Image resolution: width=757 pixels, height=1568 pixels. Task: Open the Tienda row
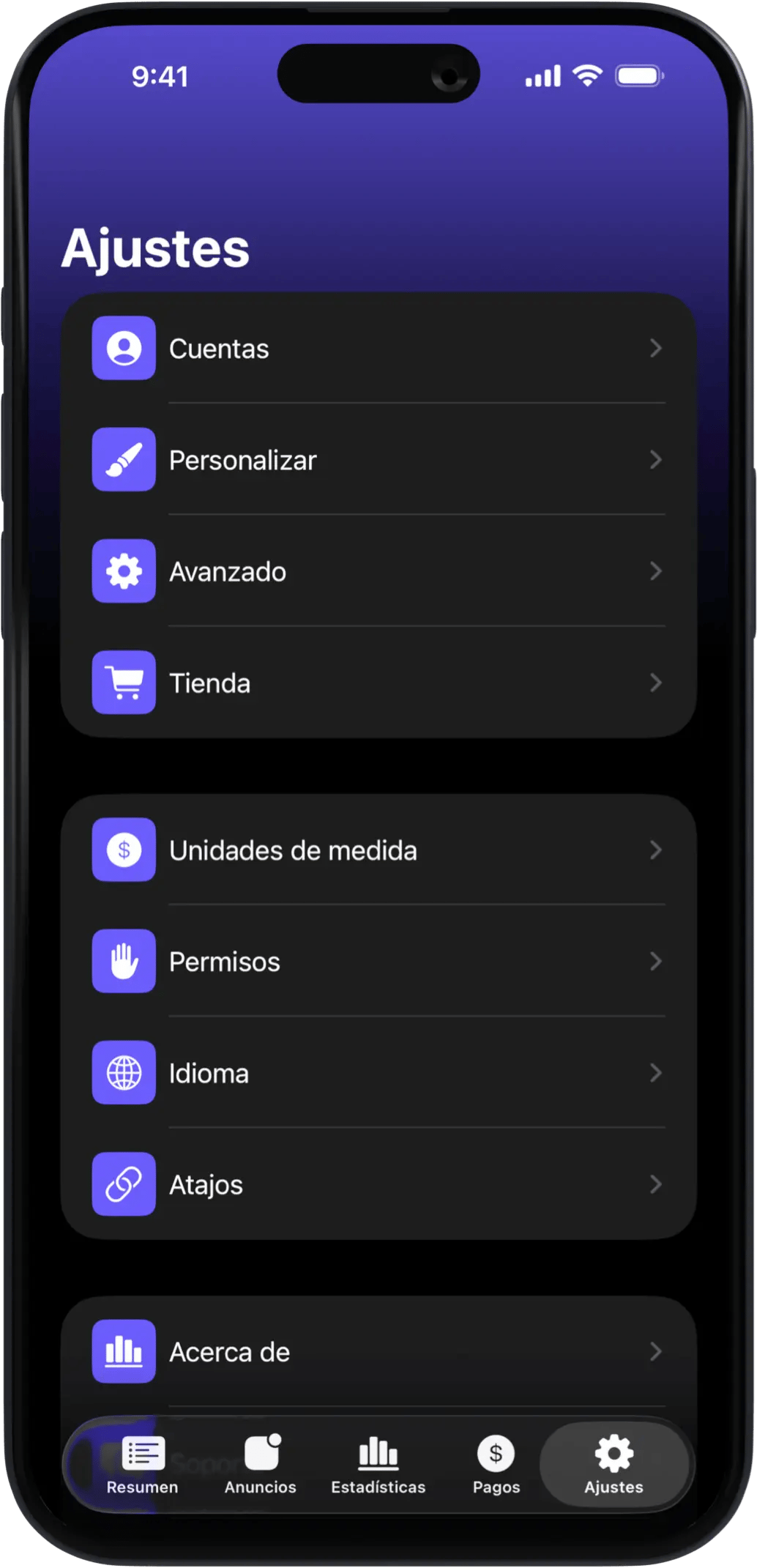tap(378, 683)
